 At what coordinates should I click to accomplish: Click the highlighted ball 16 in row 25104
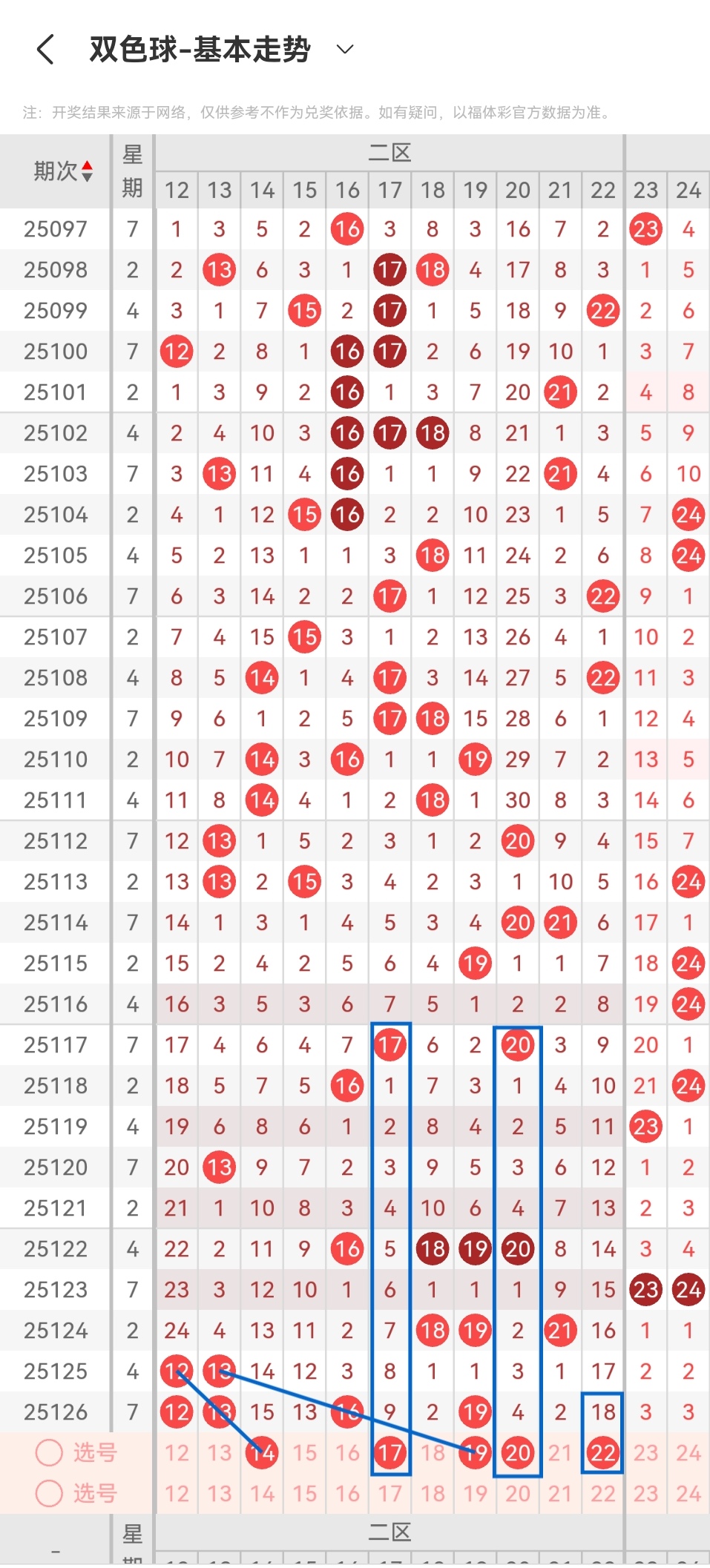346,514
